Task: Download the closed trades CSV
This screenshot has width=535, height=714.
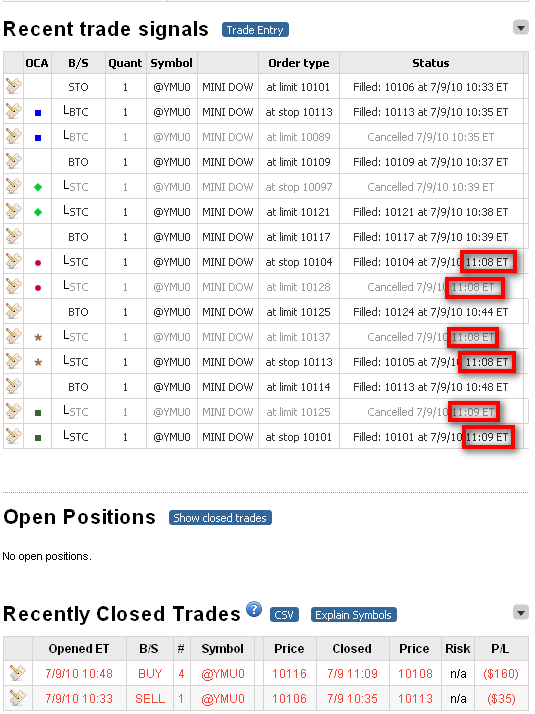Action: (284, 615)
